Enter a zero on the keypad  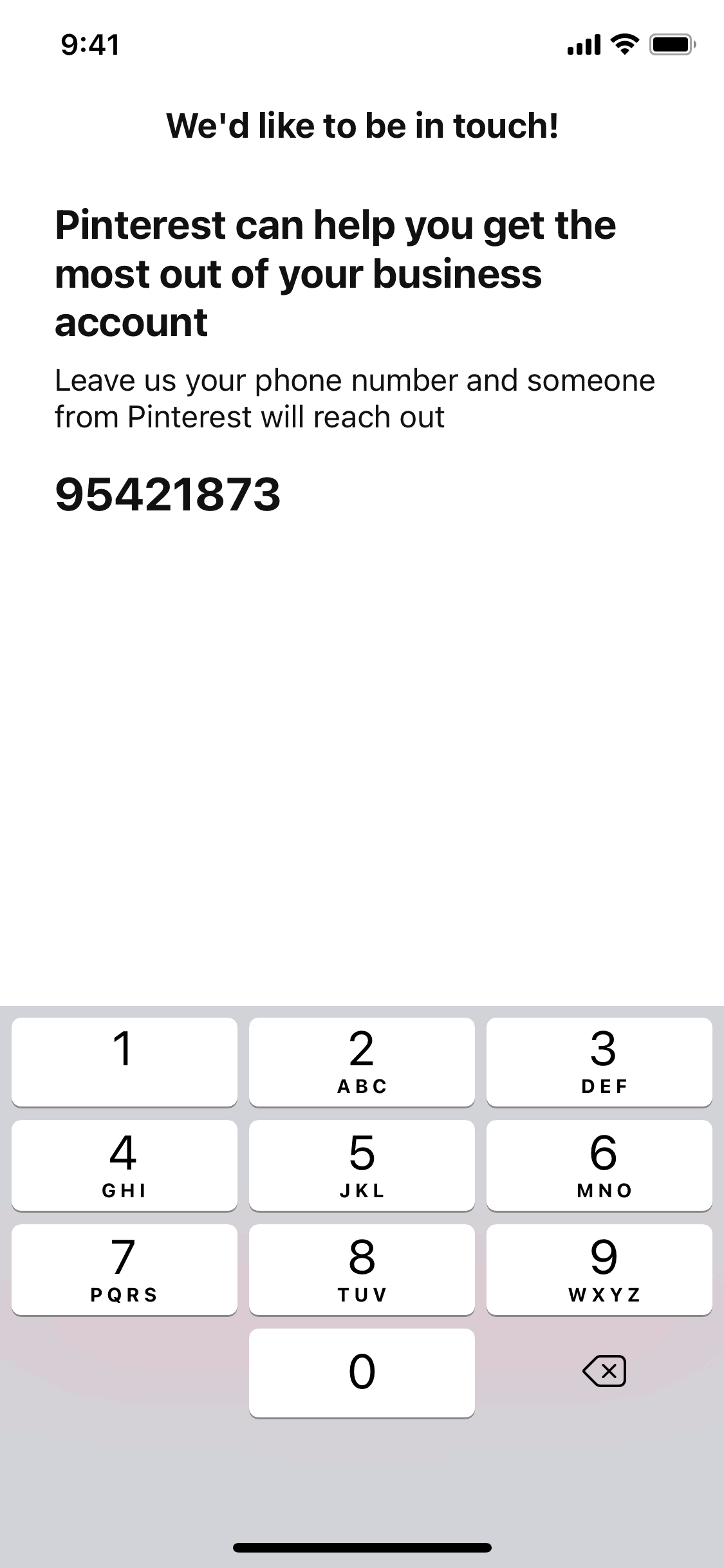pos(362,1373)
